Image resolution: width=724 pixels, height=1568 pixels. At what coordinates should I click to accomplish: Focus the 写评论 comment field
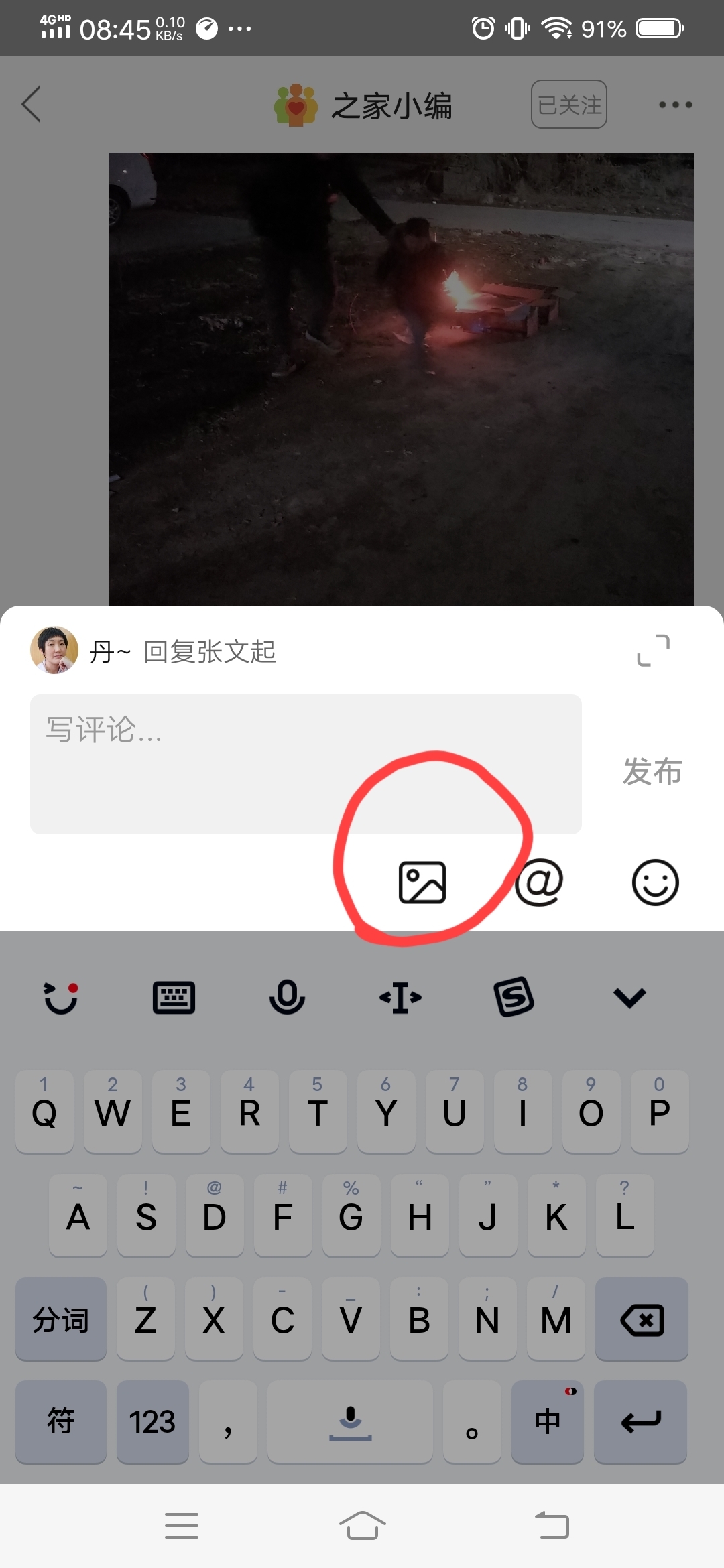tap(306, 764)
